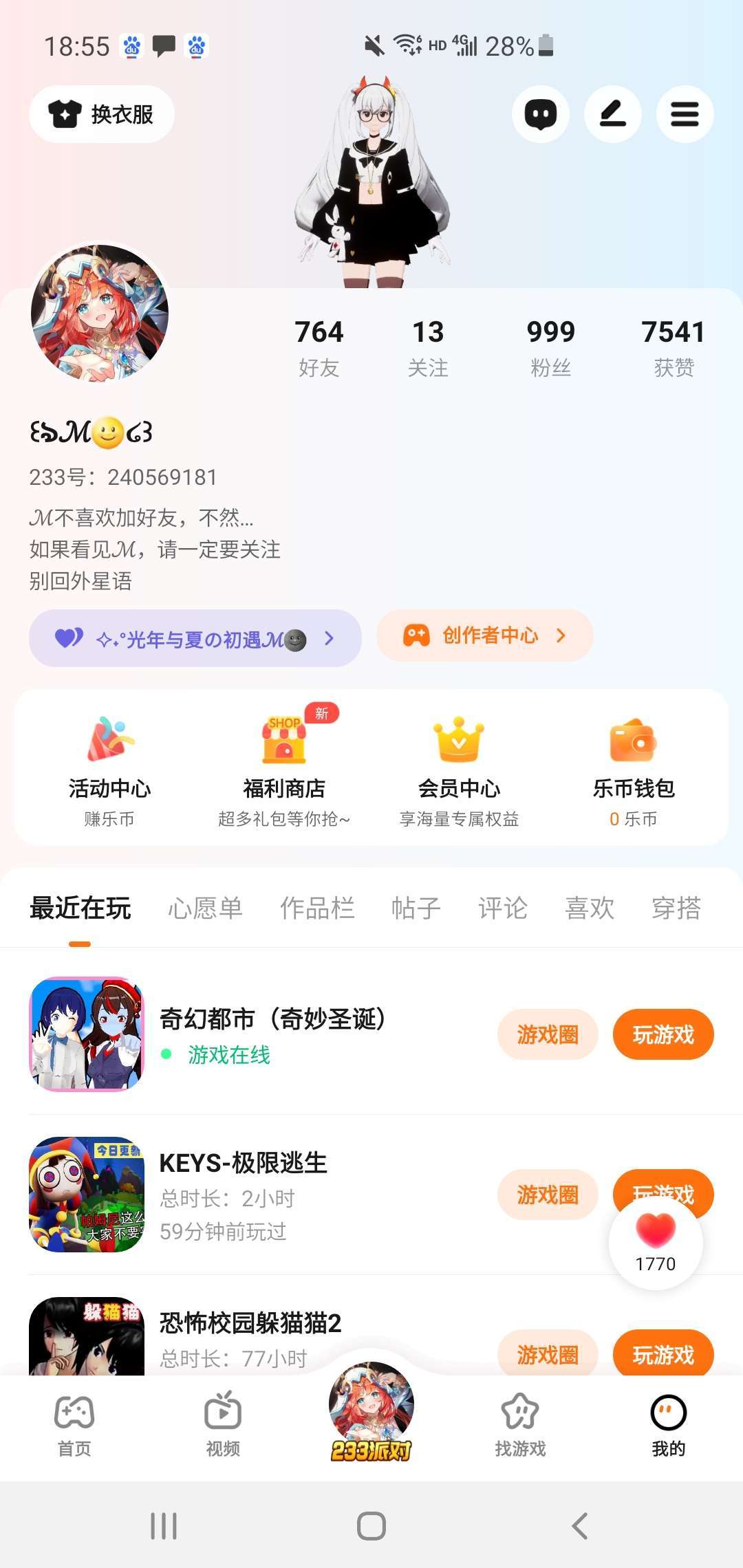Open the messages chat icon
The height and width of the screenshot is (1568, 743).
pos(541,114)
